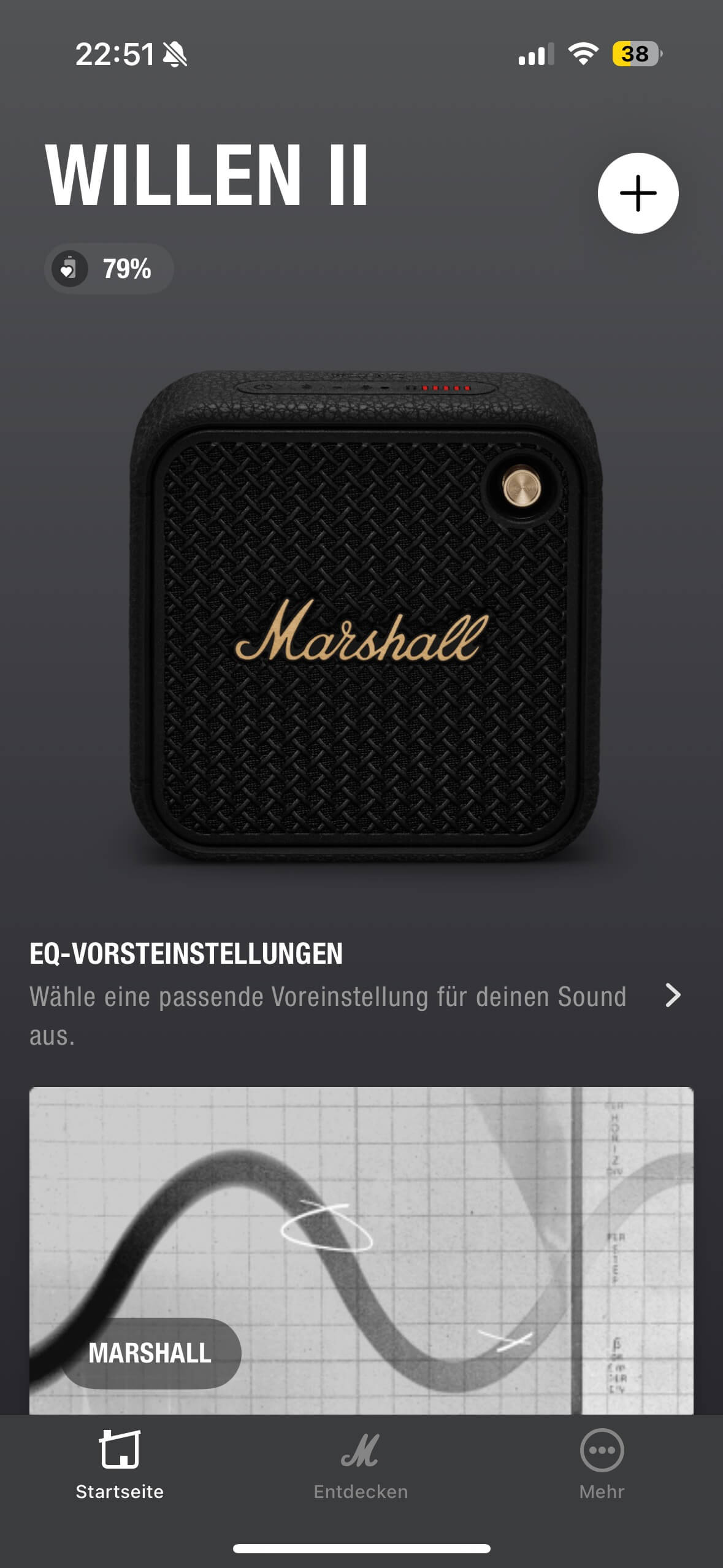The image size is (723, 1568).
Task: Open the 79% battery status chip
Action: (109, 269)
